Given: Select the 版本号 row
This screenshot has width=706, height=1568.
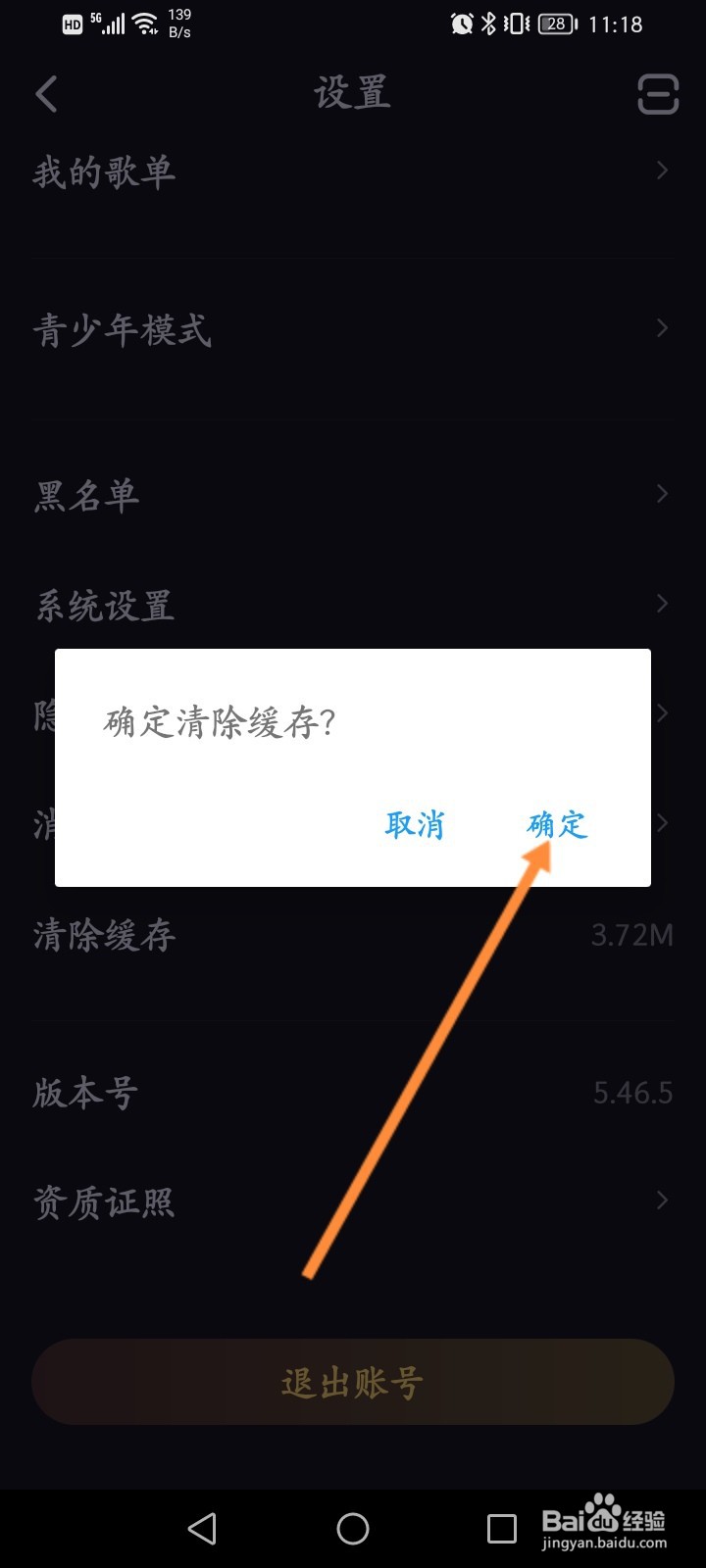Looking at the screenshot, I should tap(353, 1092).
